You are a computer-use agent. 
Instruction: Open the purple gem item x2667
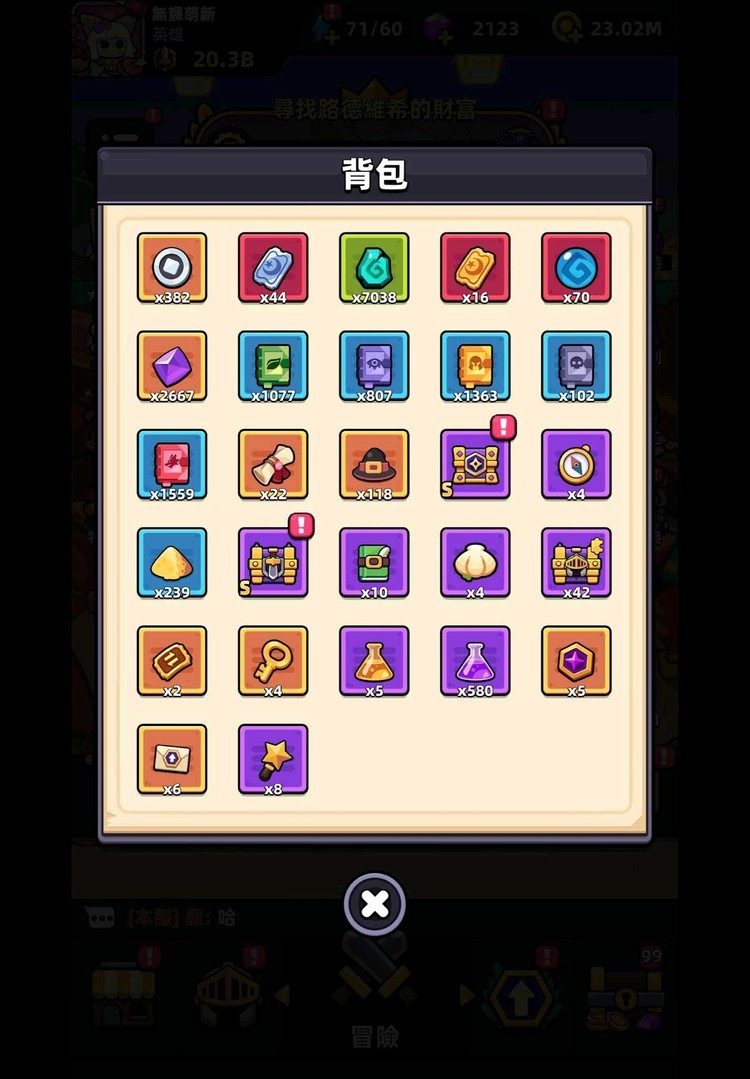(172, 365)
